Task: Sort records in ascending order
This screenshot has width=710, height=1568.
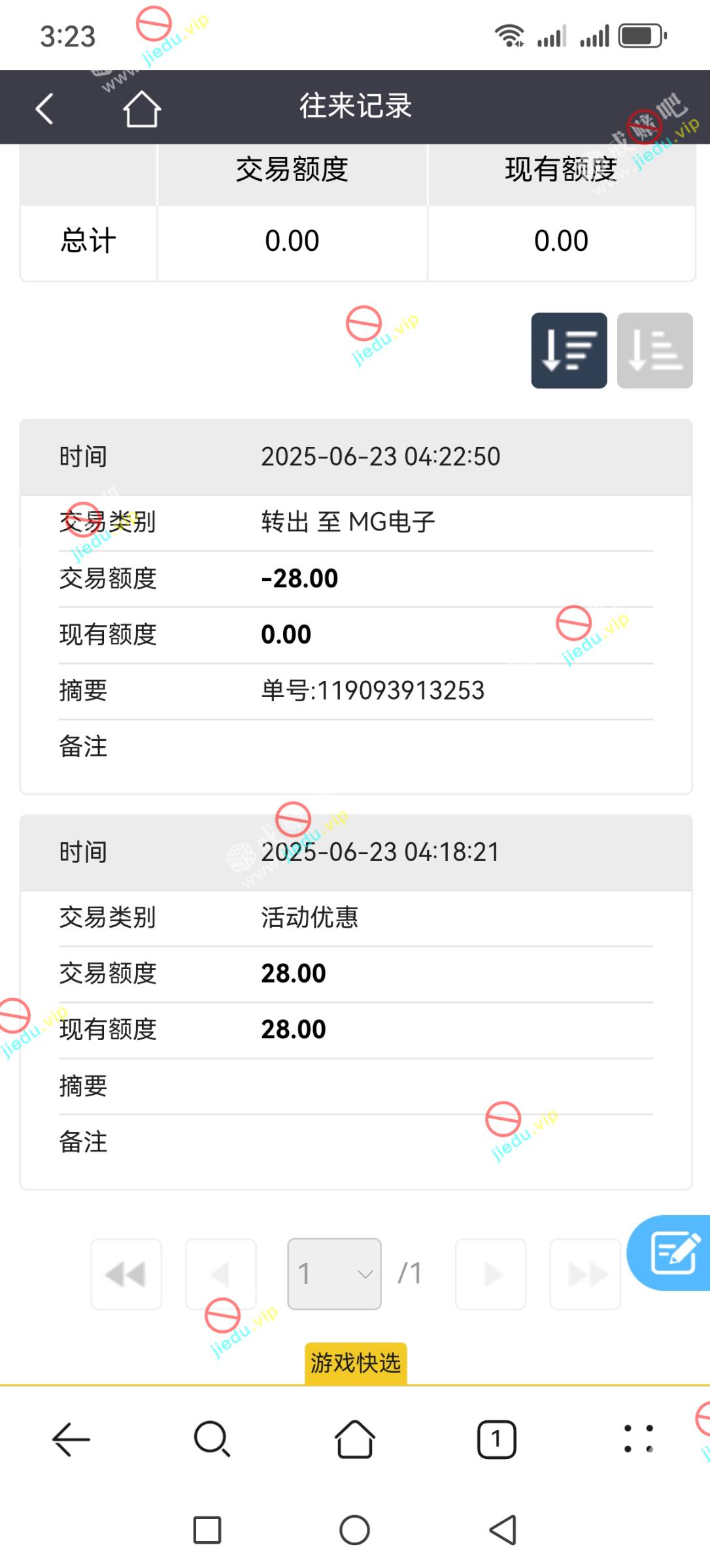Action: tap(654, 351)
